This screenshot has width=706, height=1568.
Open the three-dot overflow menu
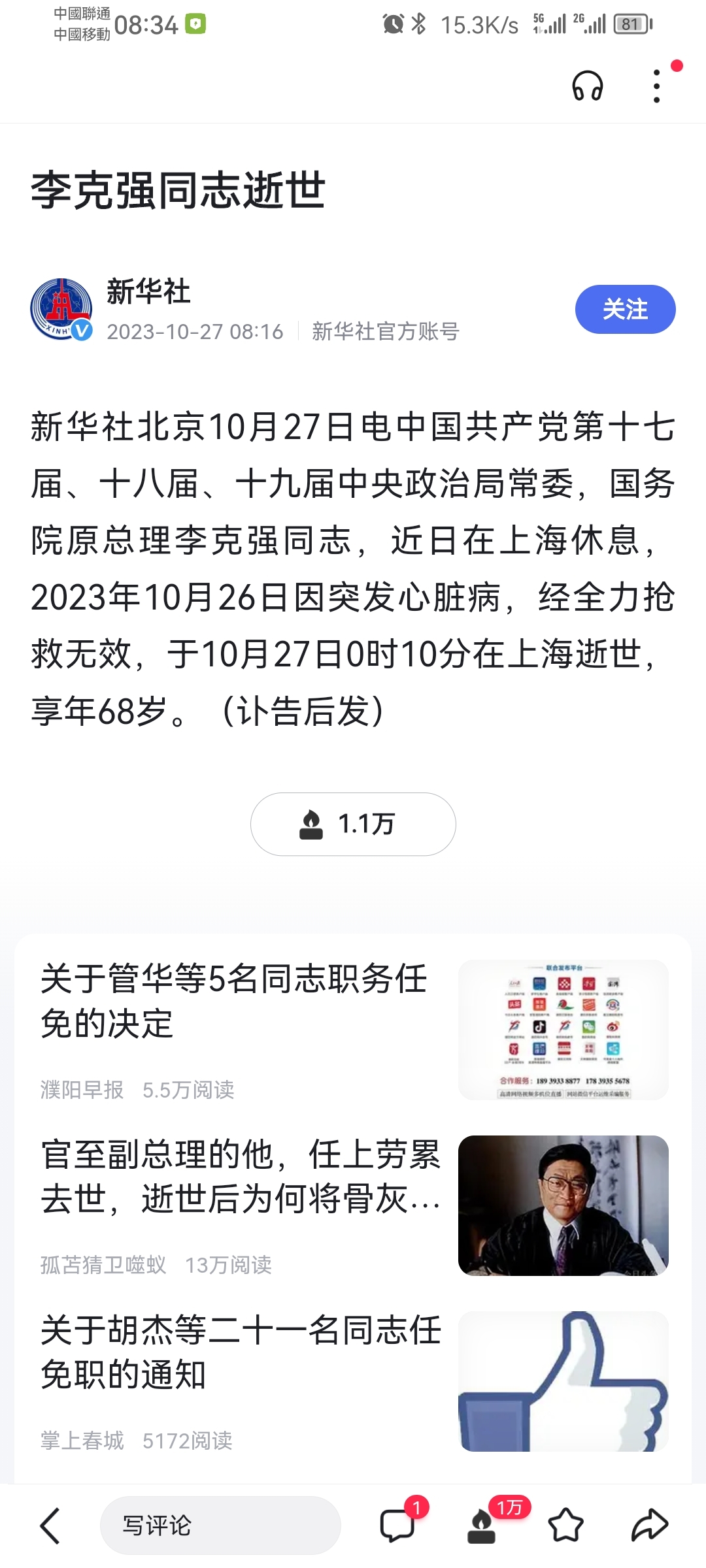656,86
